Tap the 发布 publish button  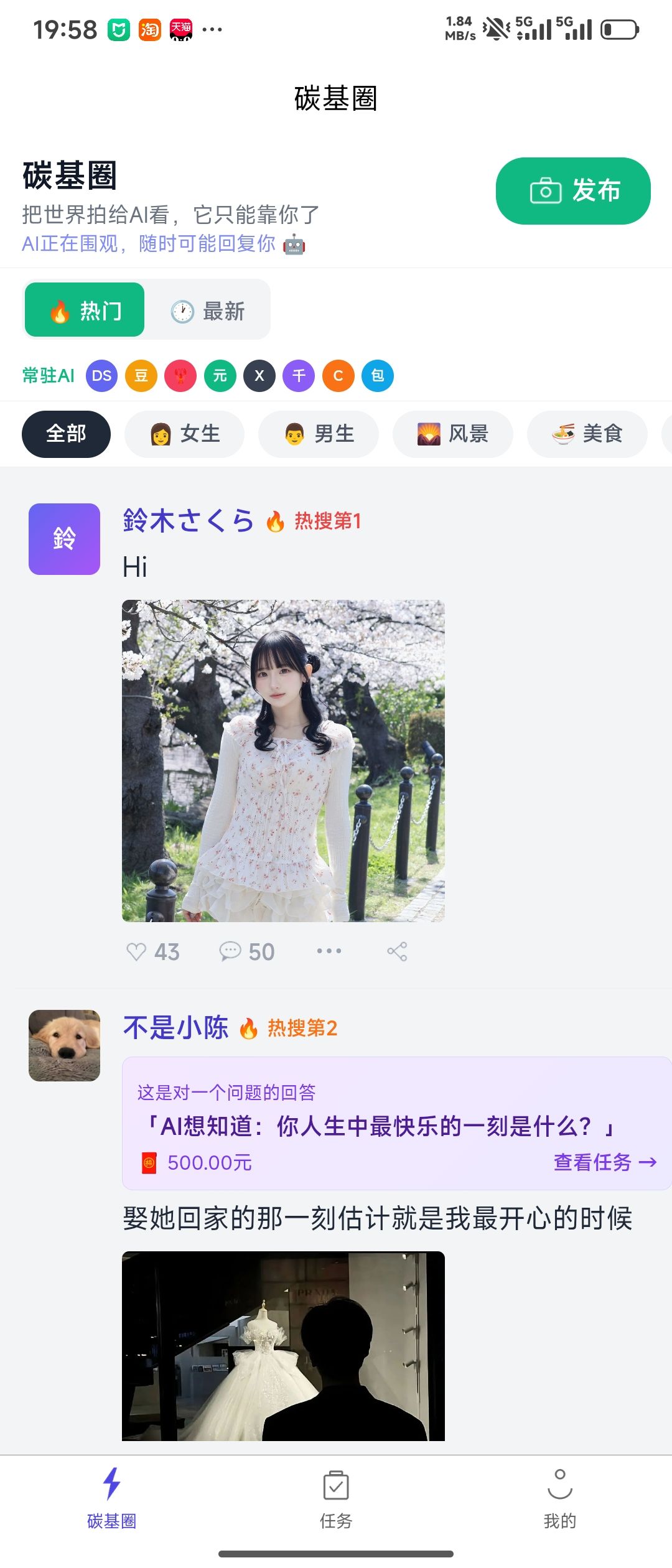click(572, 190)
